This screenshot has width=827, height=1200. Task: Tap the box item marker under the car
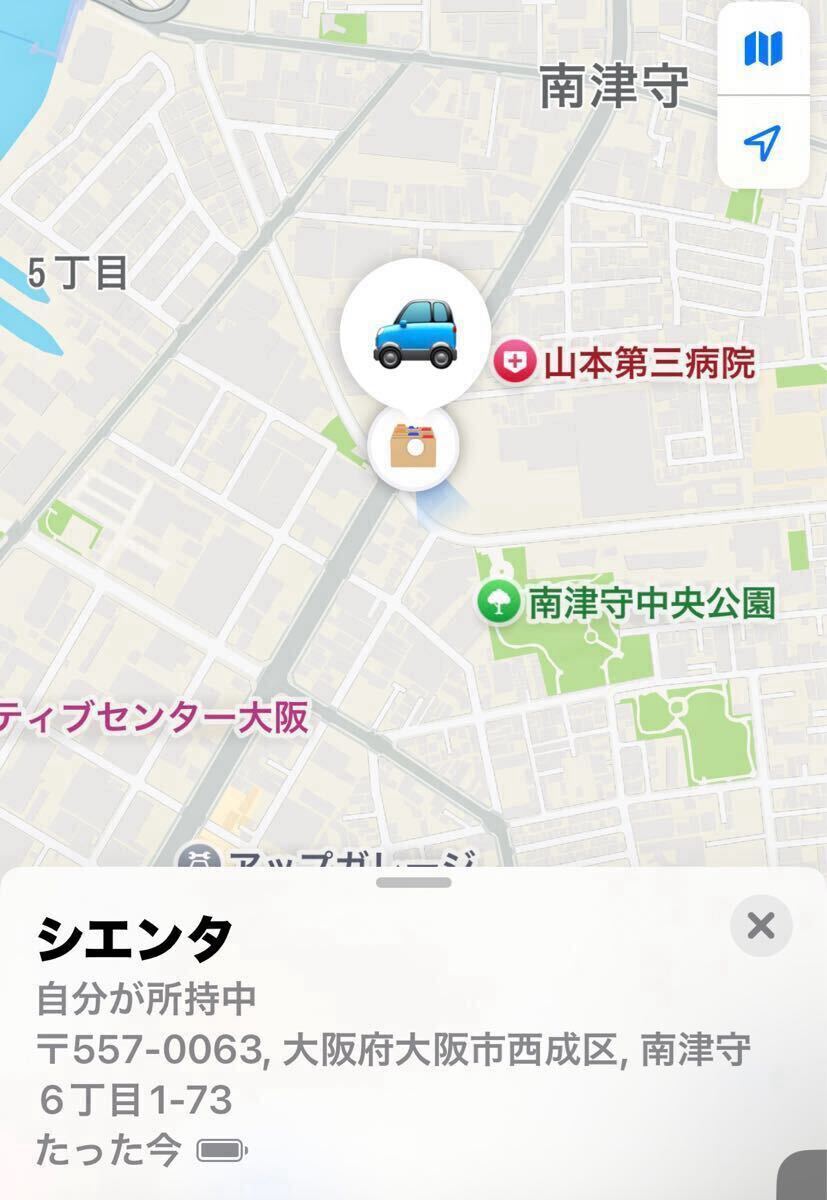413,446
